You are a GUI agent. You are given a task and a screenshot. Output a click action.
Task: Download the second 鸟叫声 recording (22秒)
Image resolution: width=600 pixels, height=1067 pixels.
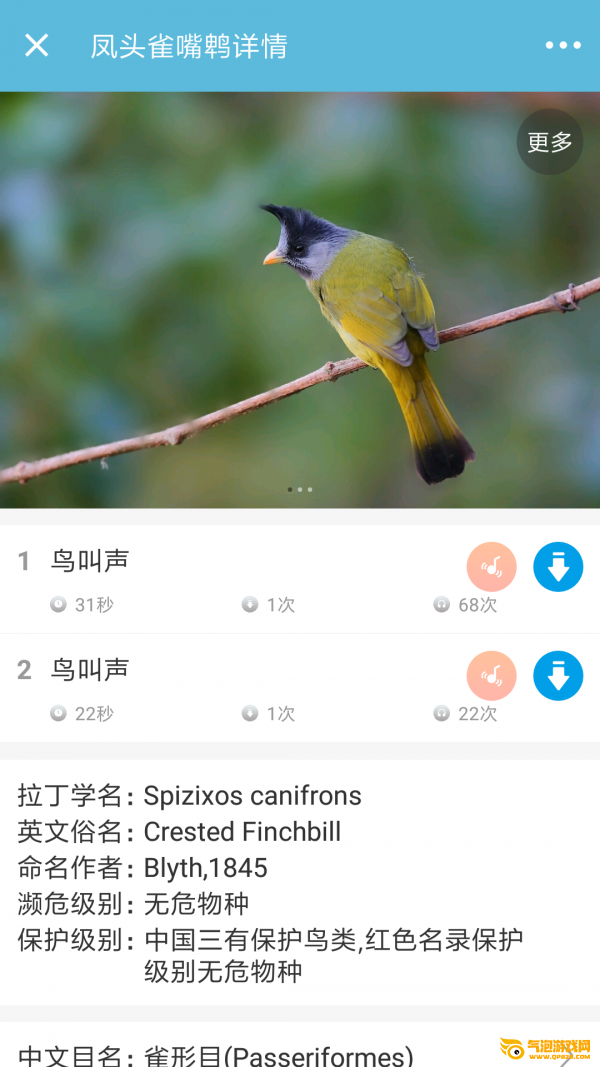pyautogui.click(x=558, y=676)
